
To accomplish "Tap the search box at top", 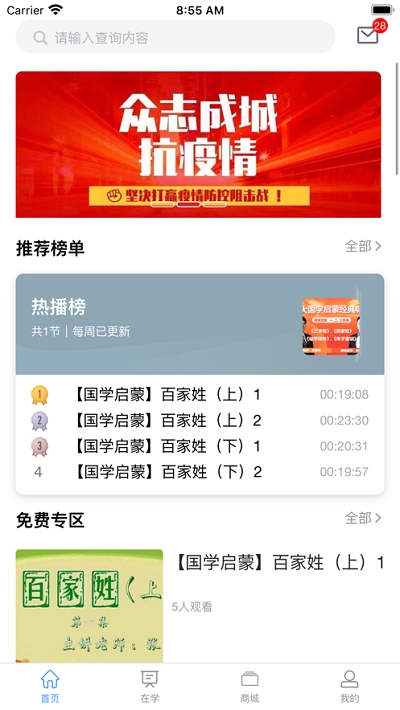I will [x=175, y=37].
